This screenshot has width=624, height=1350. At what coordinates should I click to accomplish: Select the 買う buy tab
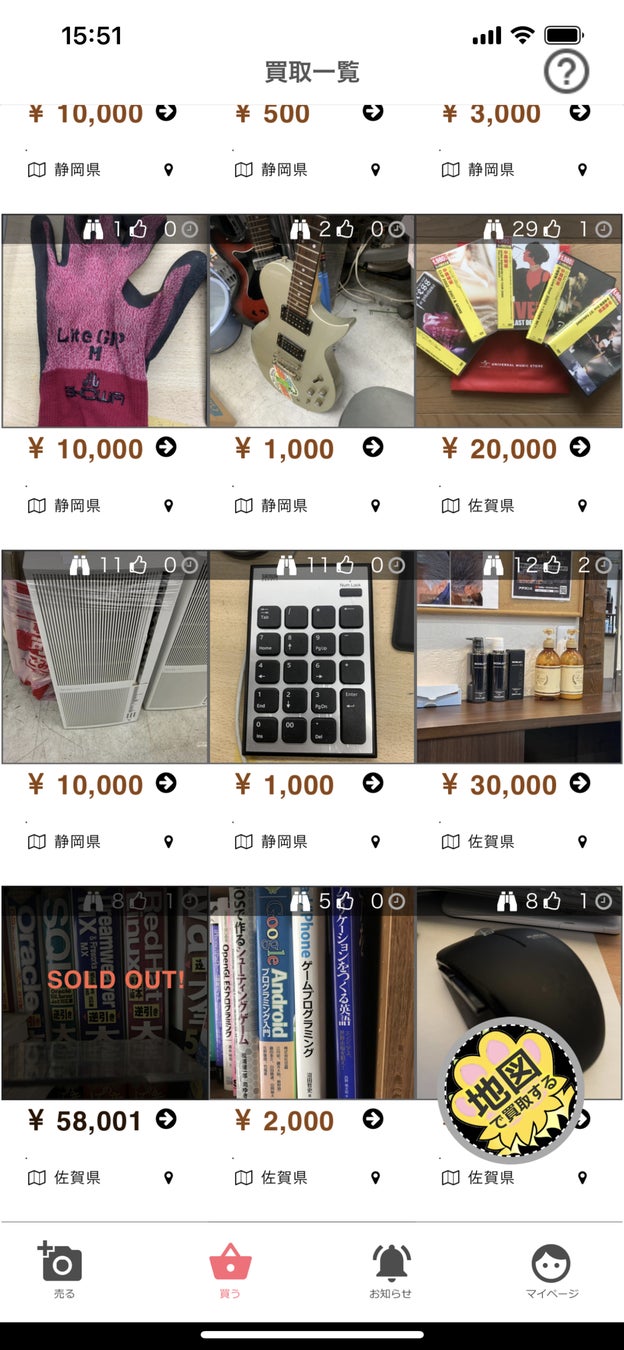tap(230, 1270)
